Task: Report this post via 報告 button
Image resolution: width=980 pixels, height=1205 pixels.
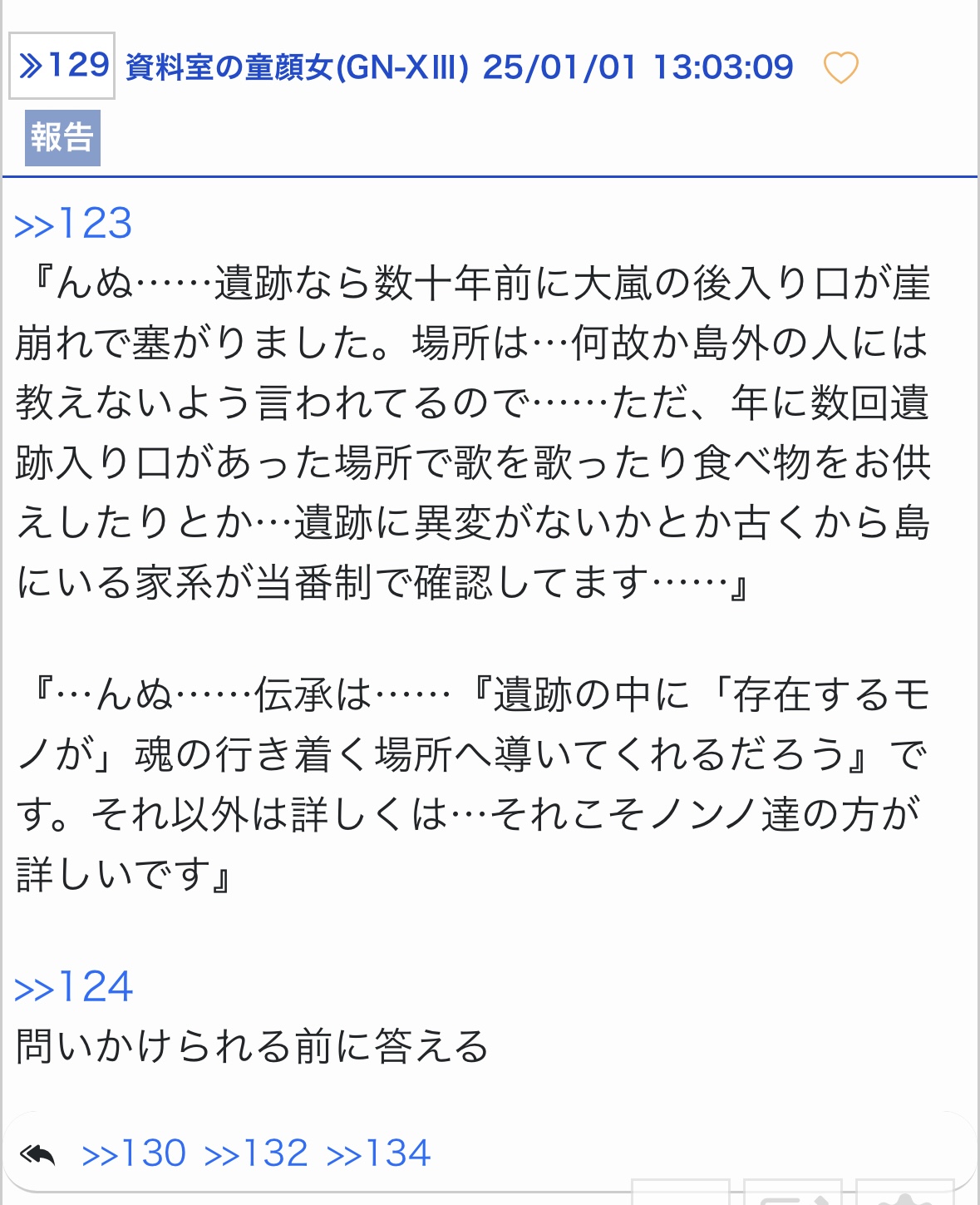Action: 62,138
